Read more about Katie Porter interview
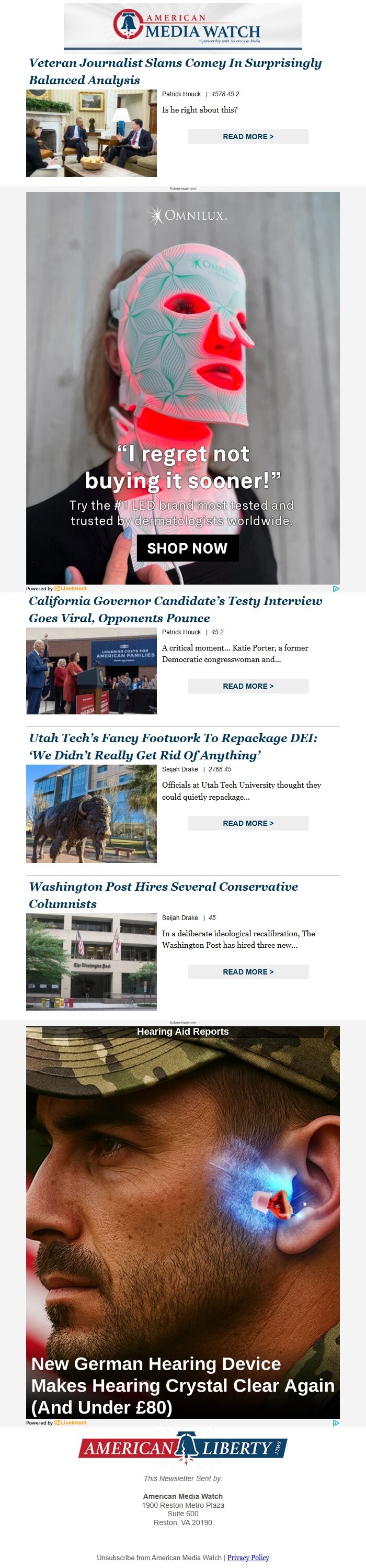Screen dimensions: 366x1568 248,686
